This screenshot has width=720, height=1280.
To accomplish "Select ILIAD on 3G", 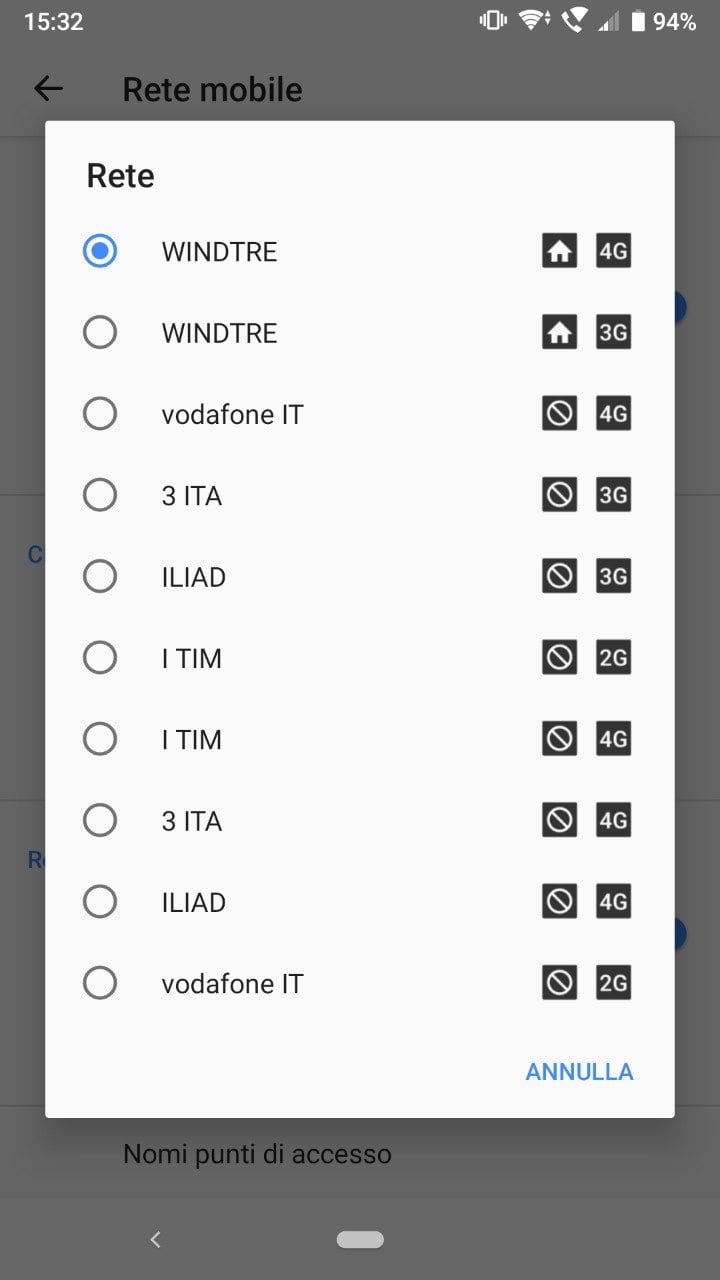I will pos(360,577).
